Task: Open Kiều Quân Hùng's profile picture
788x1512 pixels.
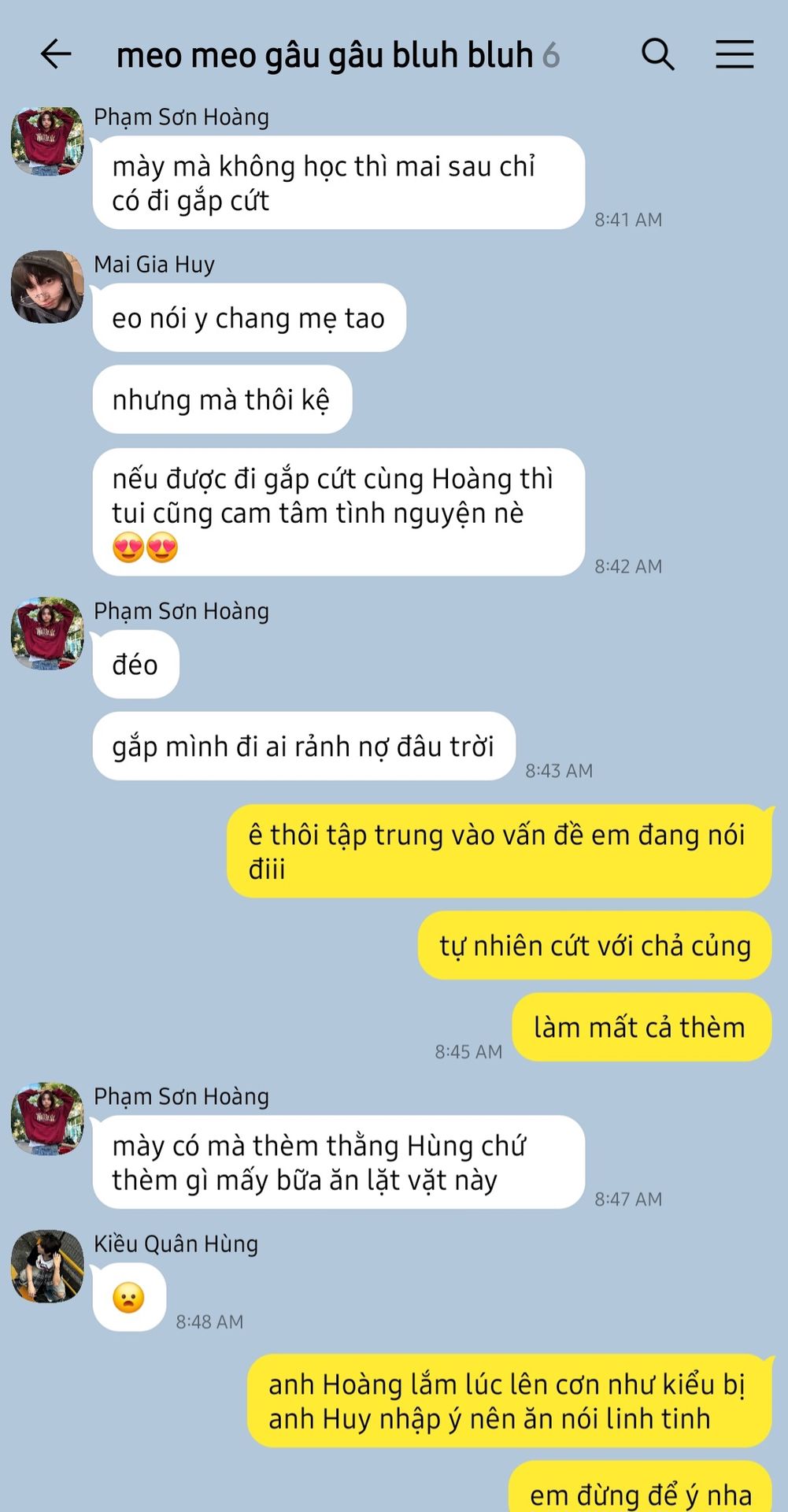Action: [x=47, y=1266]
